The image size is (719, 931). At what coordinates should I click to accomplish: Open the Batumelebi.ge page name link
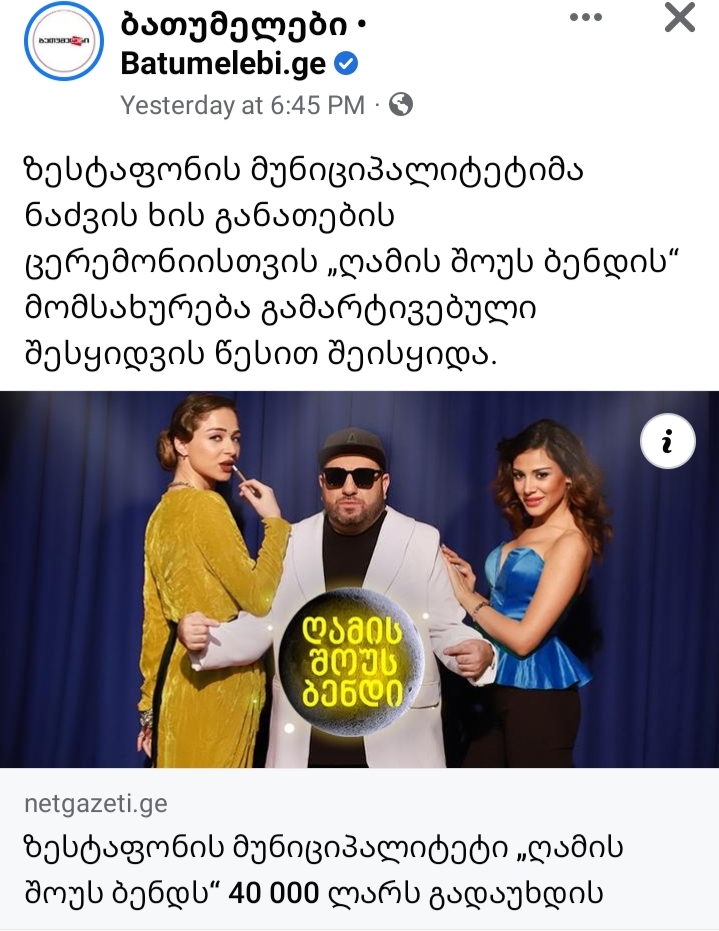pos(223,63)
